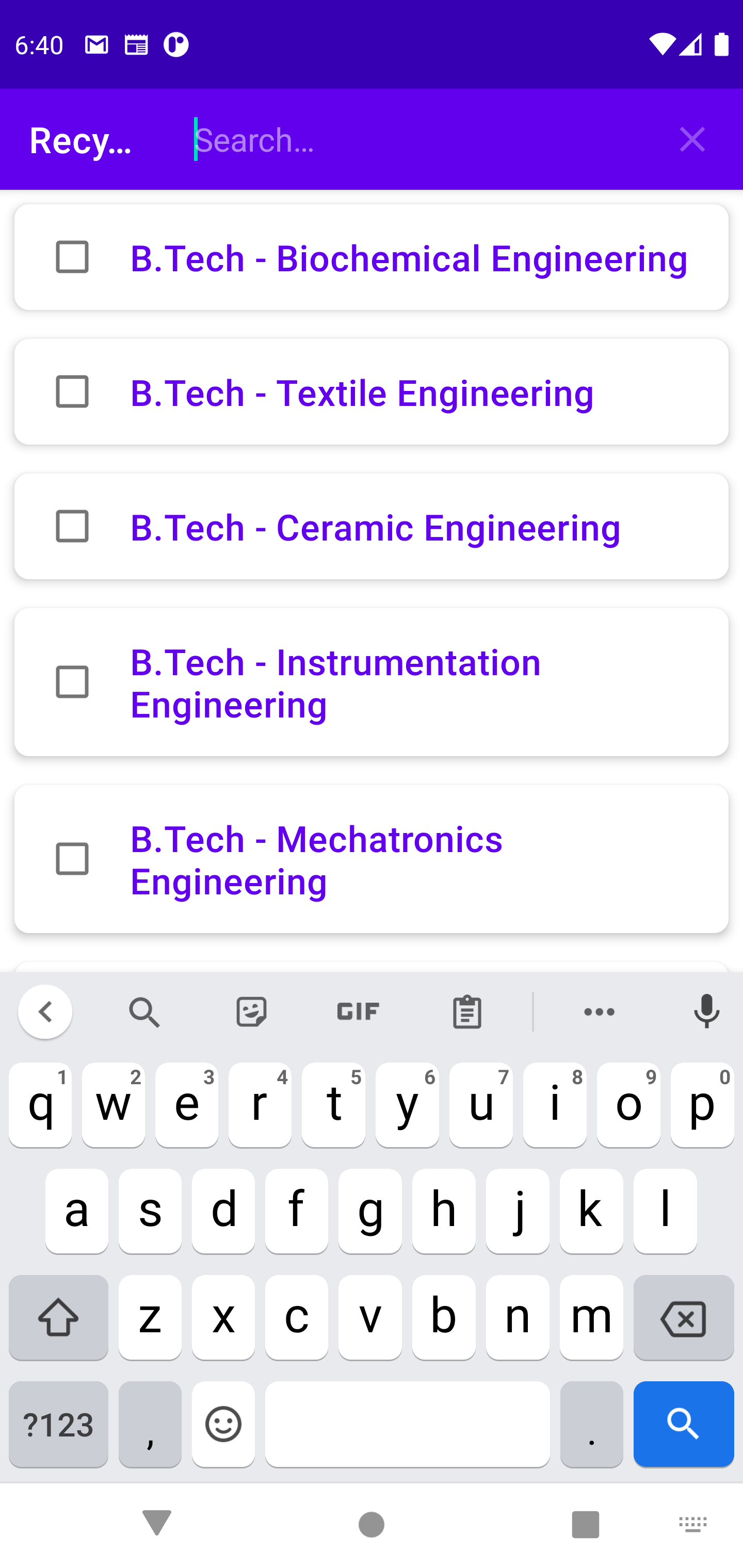
Task: Enable caps with the Shift key
Action: tap(58, 1318)
